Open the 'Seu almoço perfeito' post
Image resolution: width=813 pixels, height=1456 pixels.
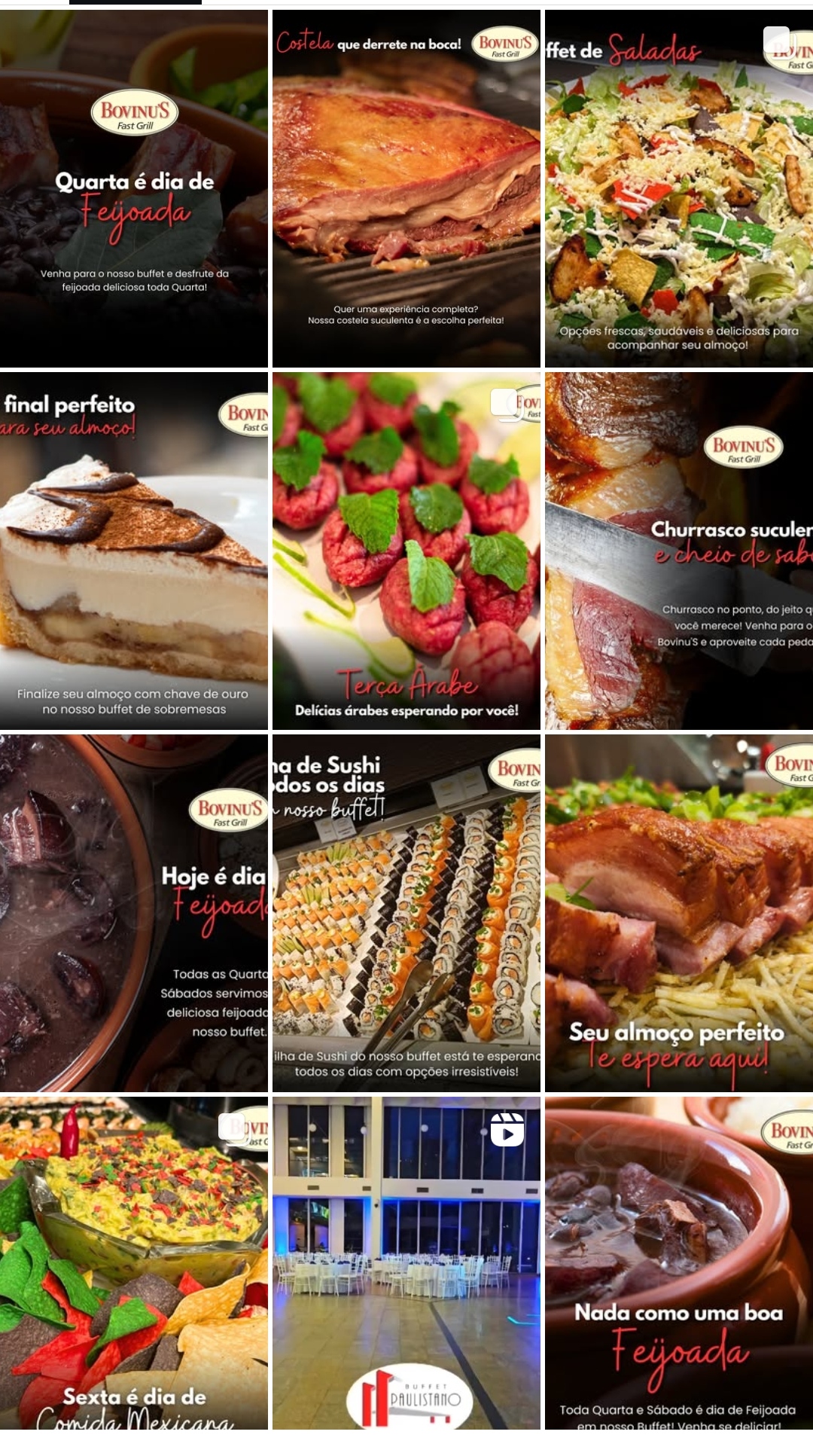pos(678,913)
